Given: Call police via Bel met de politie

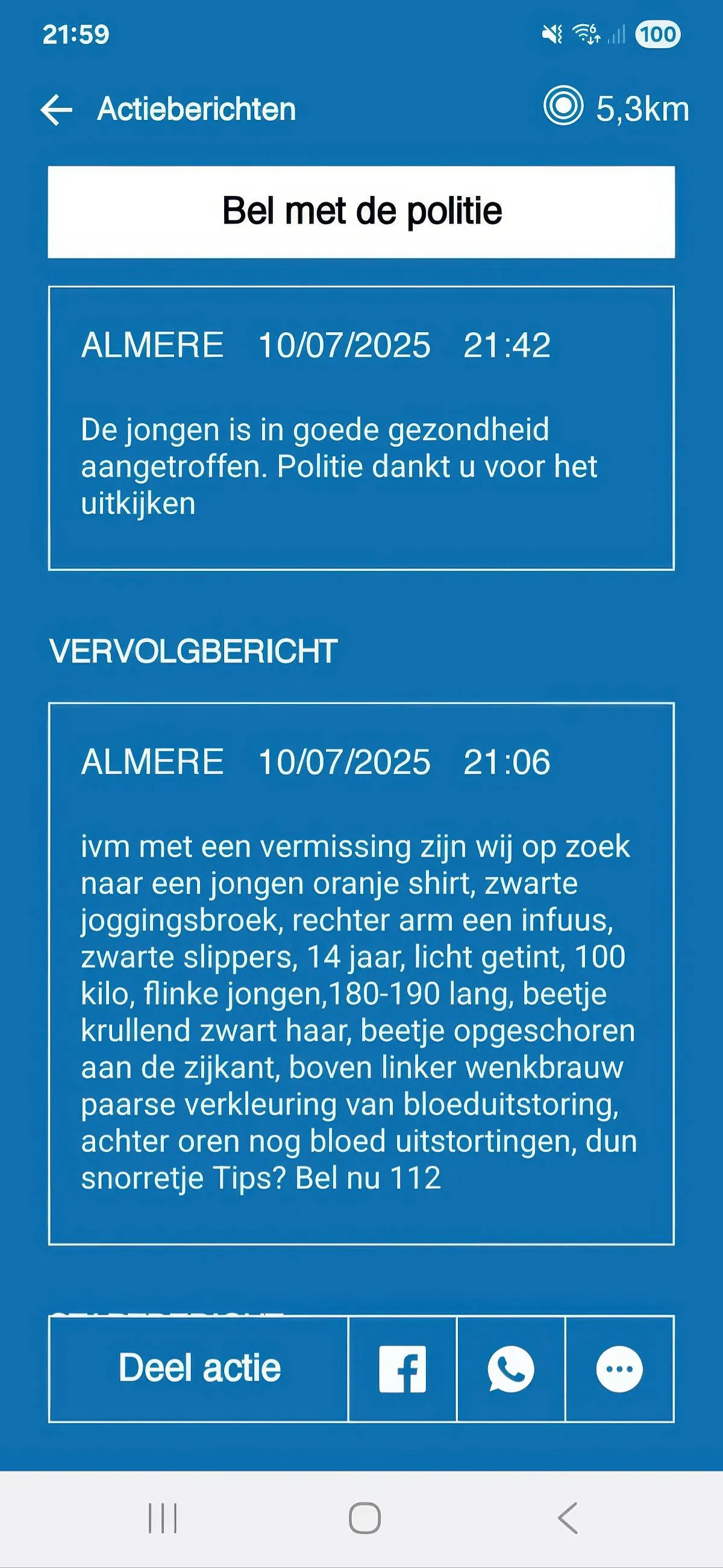Looking at the screenshot, I should pos(361,212).
